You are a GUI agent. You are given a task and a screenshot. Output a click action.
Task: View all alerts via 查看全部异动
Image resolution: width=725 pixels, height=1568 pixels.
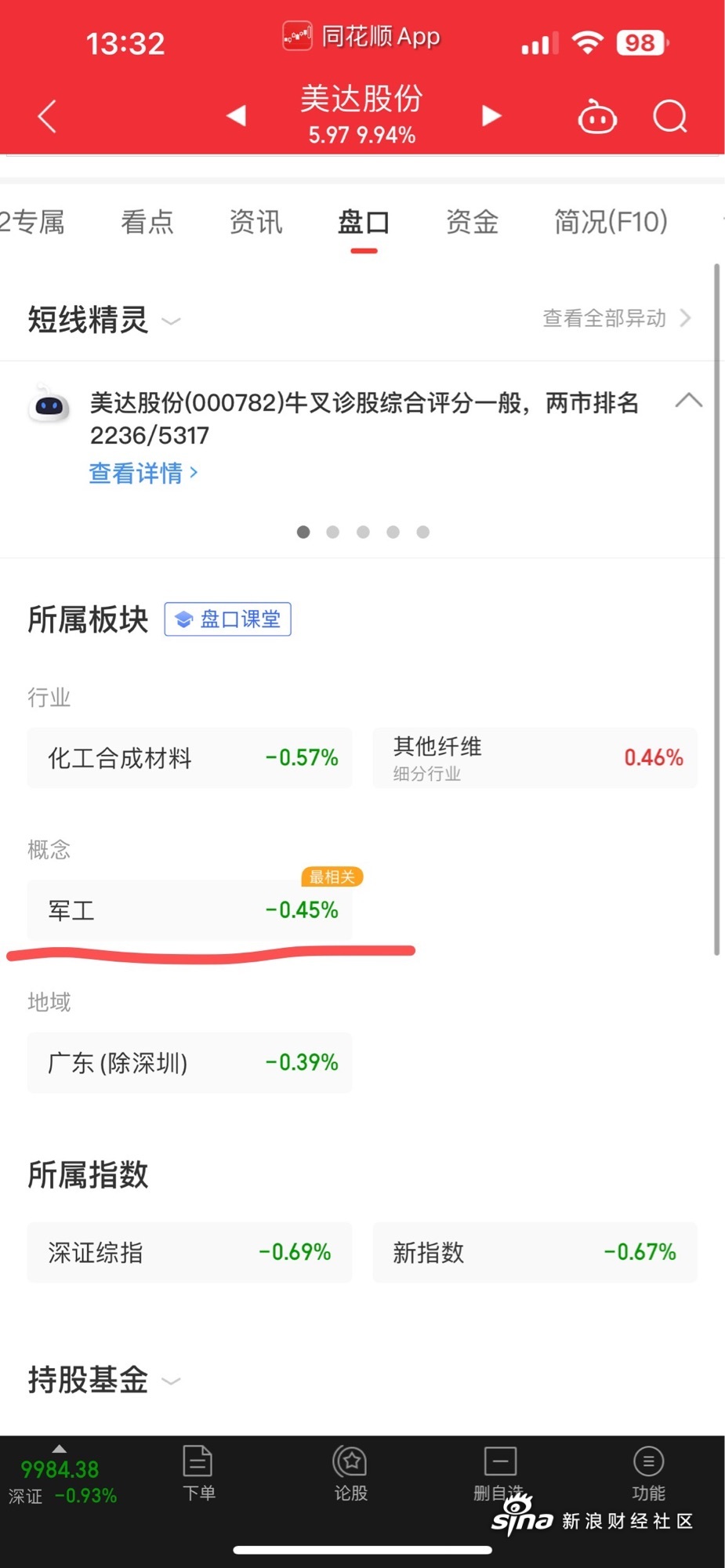617,318
